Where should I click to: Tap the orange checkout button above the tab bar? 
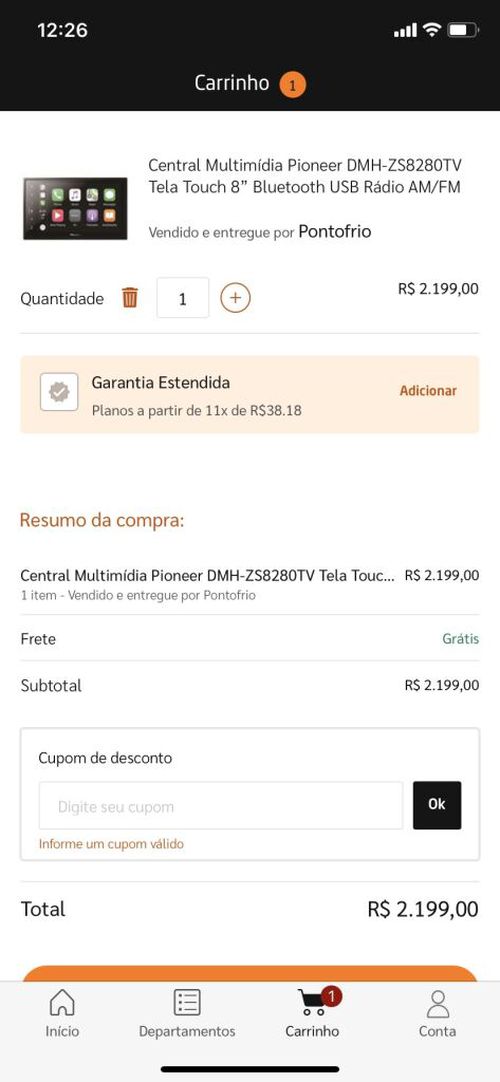click(250, 974)
